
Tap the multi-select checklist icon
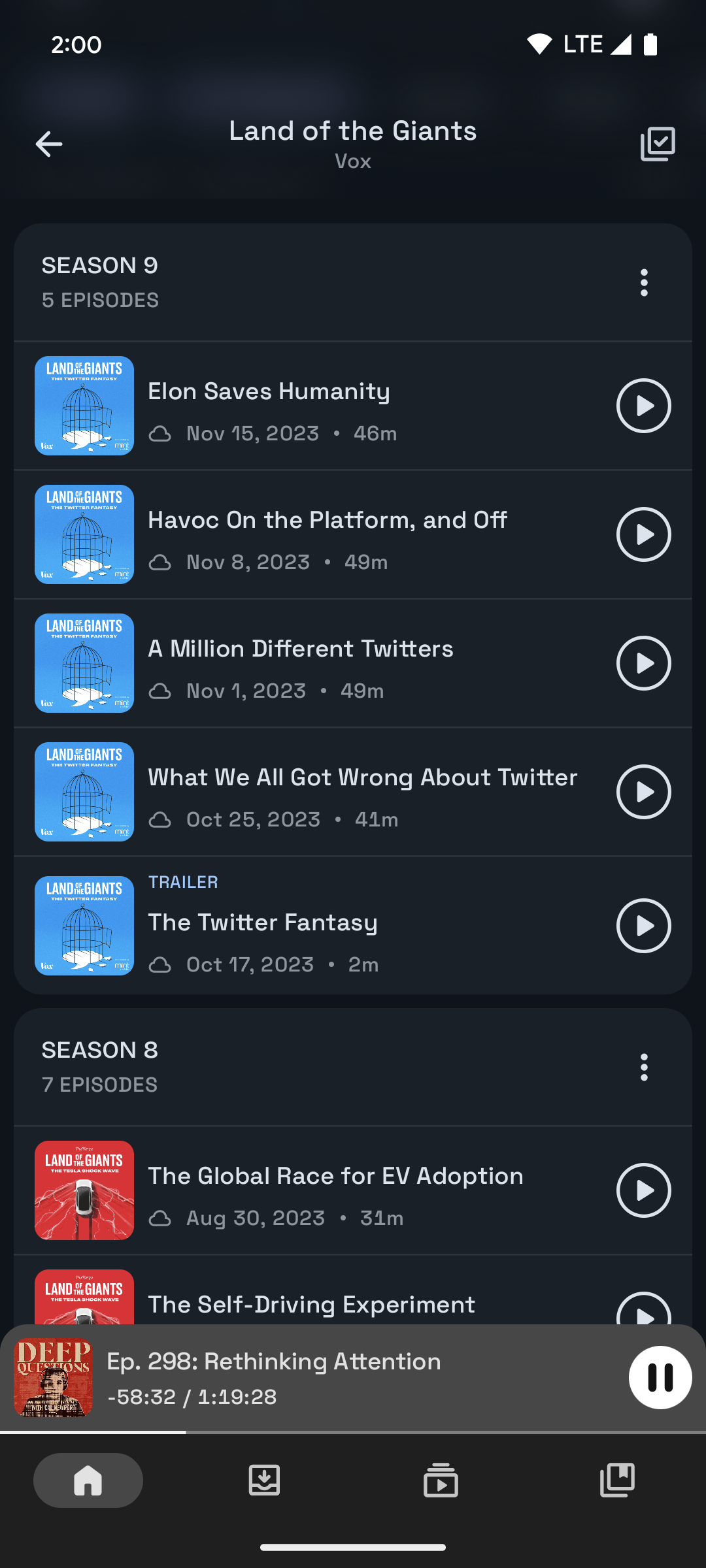(658, 144)
